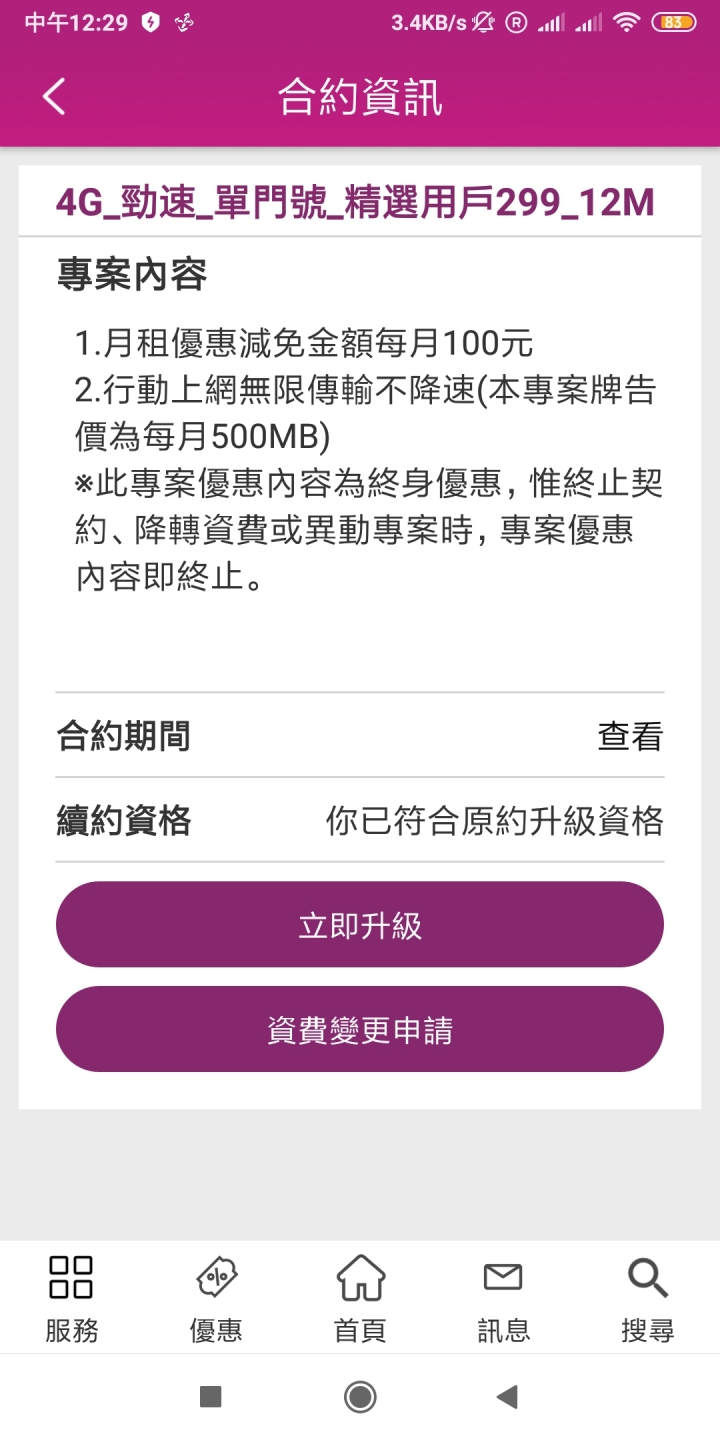This screenshot has width=720, height=1440.
Task: Go back using the header arrow
Action: coord(54,97)
